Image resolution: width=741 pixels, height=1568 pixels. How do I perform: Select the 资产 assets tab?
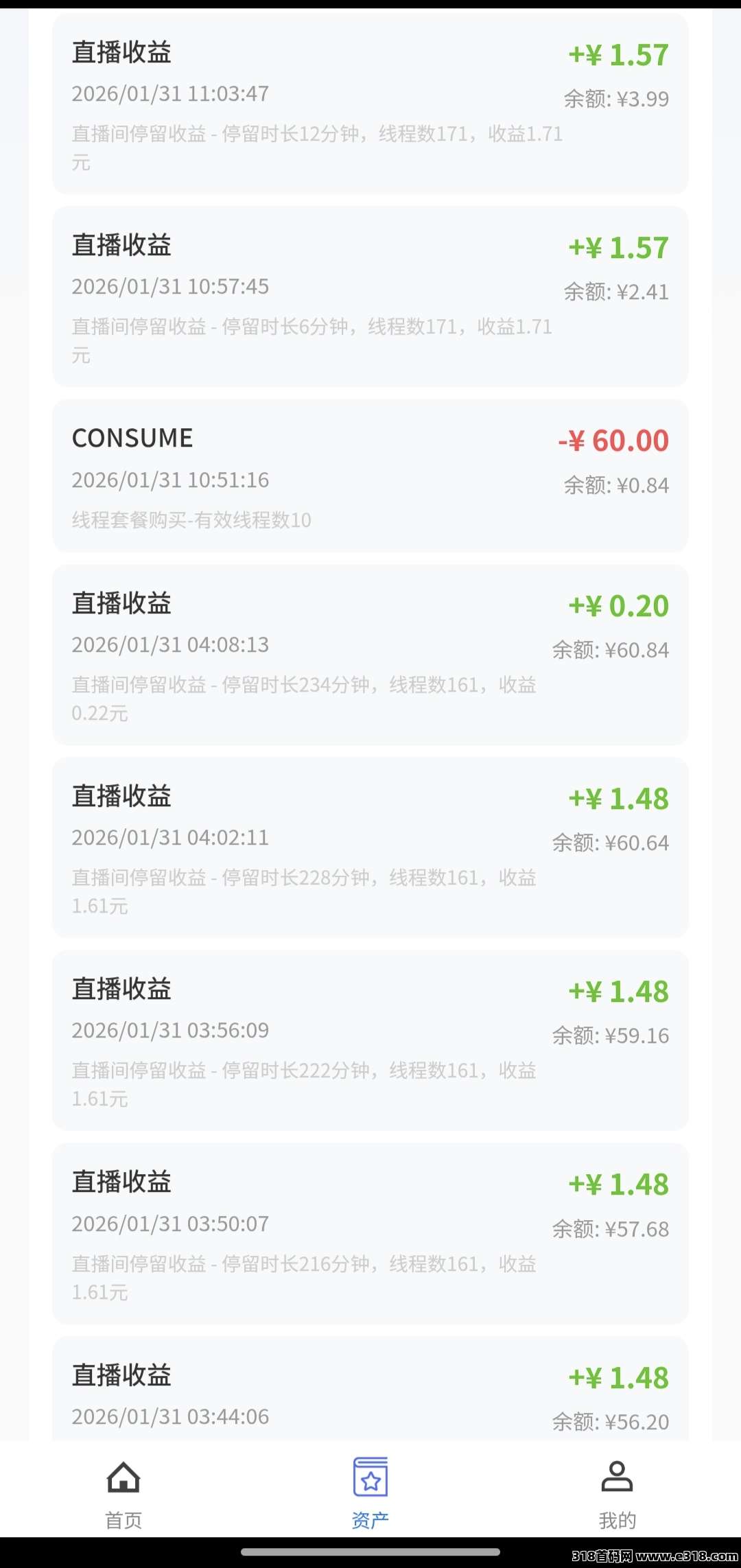[x=370, y=1493]
